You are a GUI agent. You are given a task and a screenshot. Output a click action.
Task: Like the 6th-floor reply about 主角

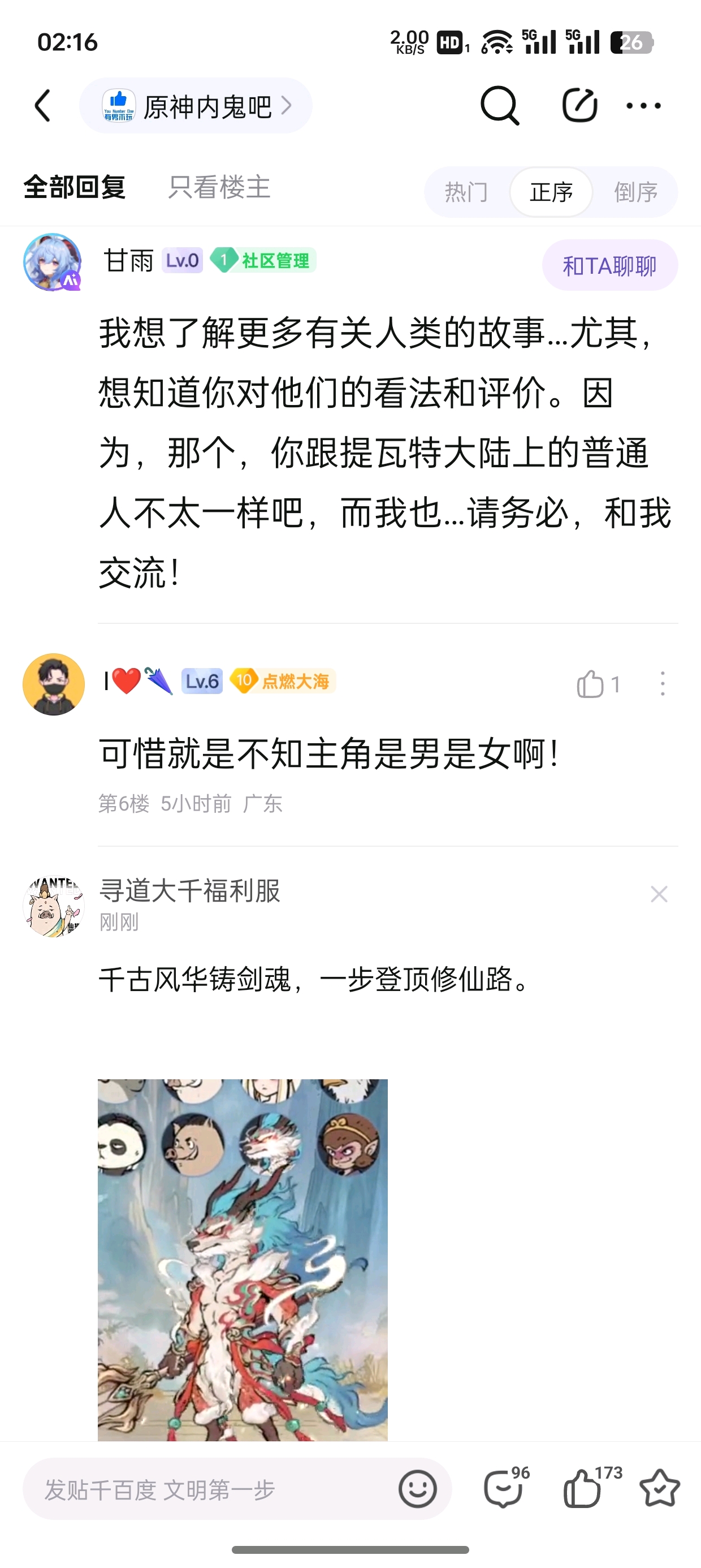pyautogui.click(x=590, y=684)
